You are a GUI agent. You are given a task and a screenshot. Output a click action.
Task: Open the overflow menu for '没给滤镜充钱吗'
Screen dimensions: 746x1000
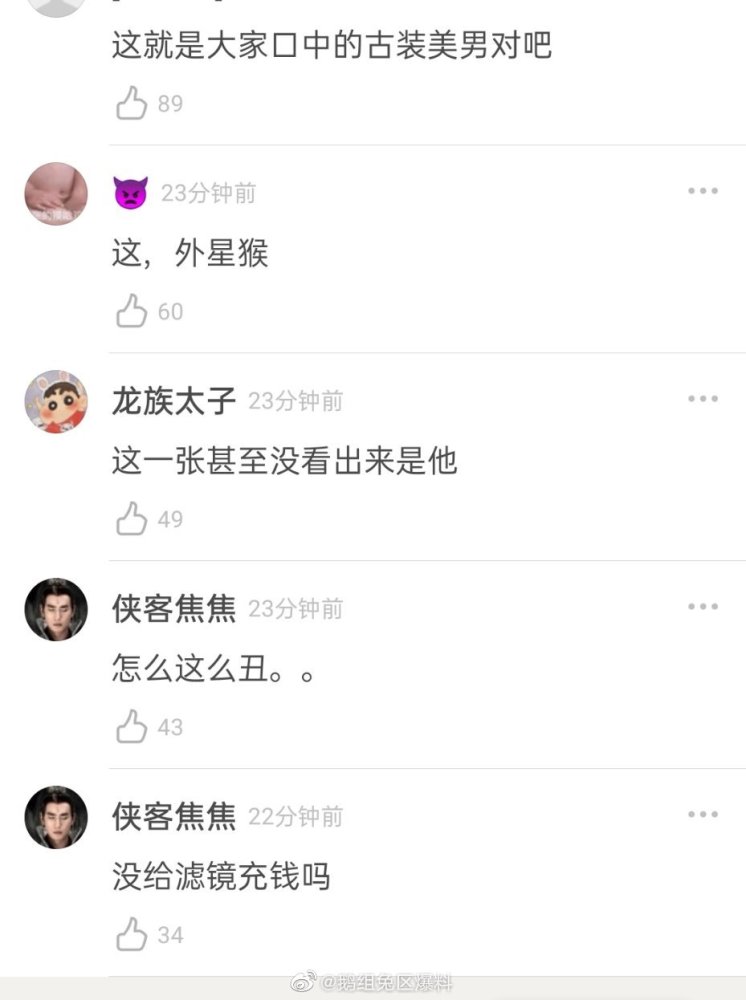tap(702, 815)
